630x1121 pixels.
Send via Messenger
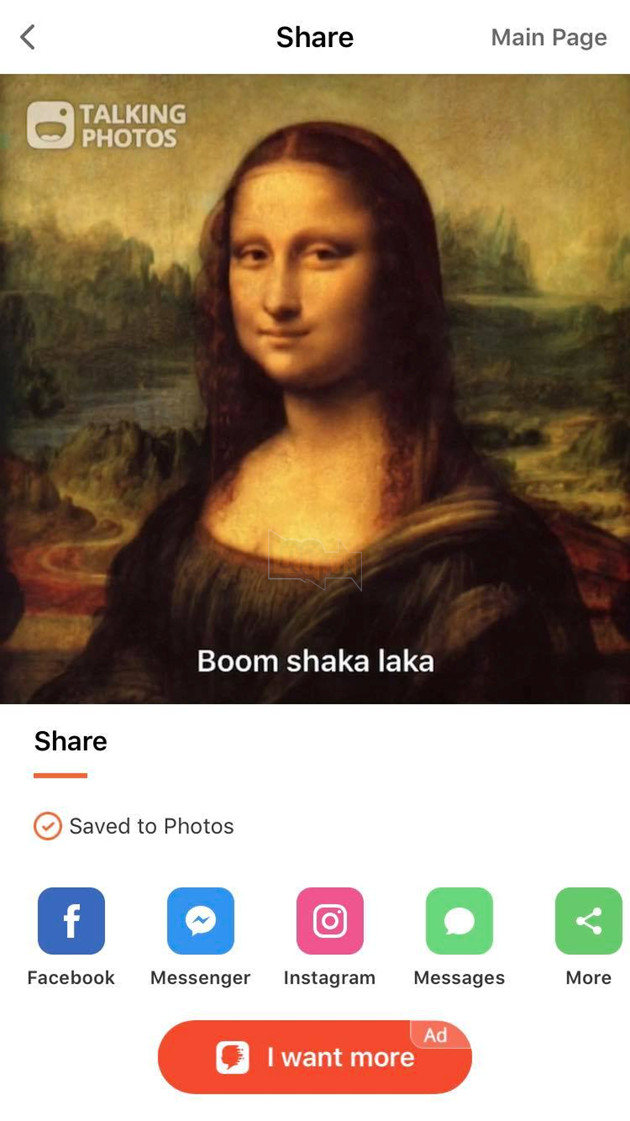pos(200,921)
